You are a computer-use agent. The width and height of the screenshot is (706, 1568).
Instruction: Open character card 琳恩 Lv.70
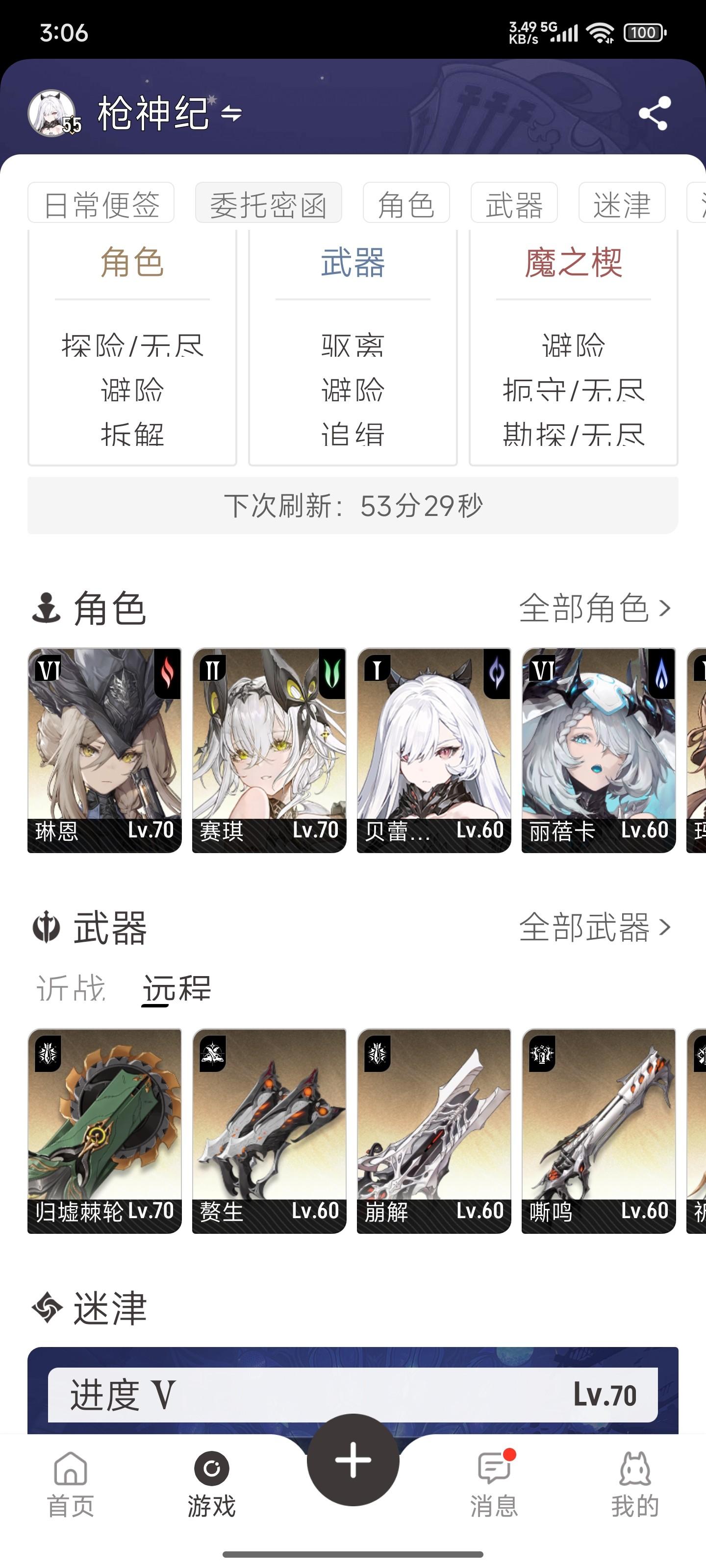105,750
